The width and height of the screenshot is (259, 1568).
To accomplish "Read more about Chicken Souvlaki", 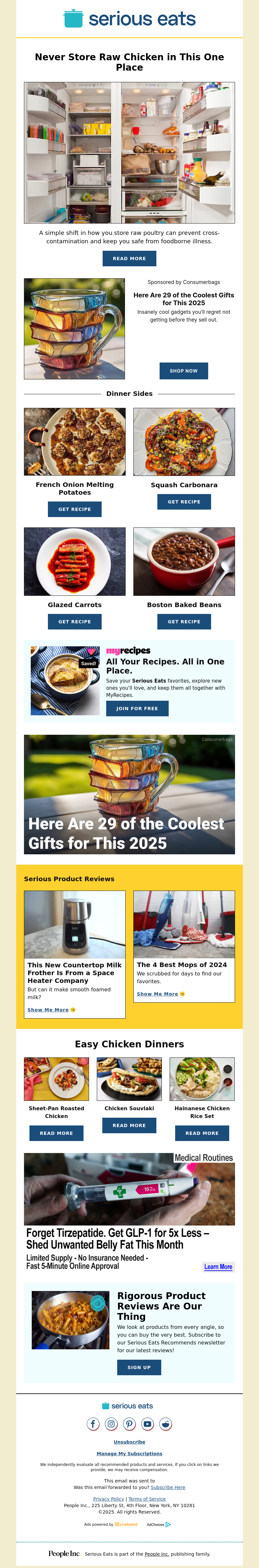I will click(129, 1125).
